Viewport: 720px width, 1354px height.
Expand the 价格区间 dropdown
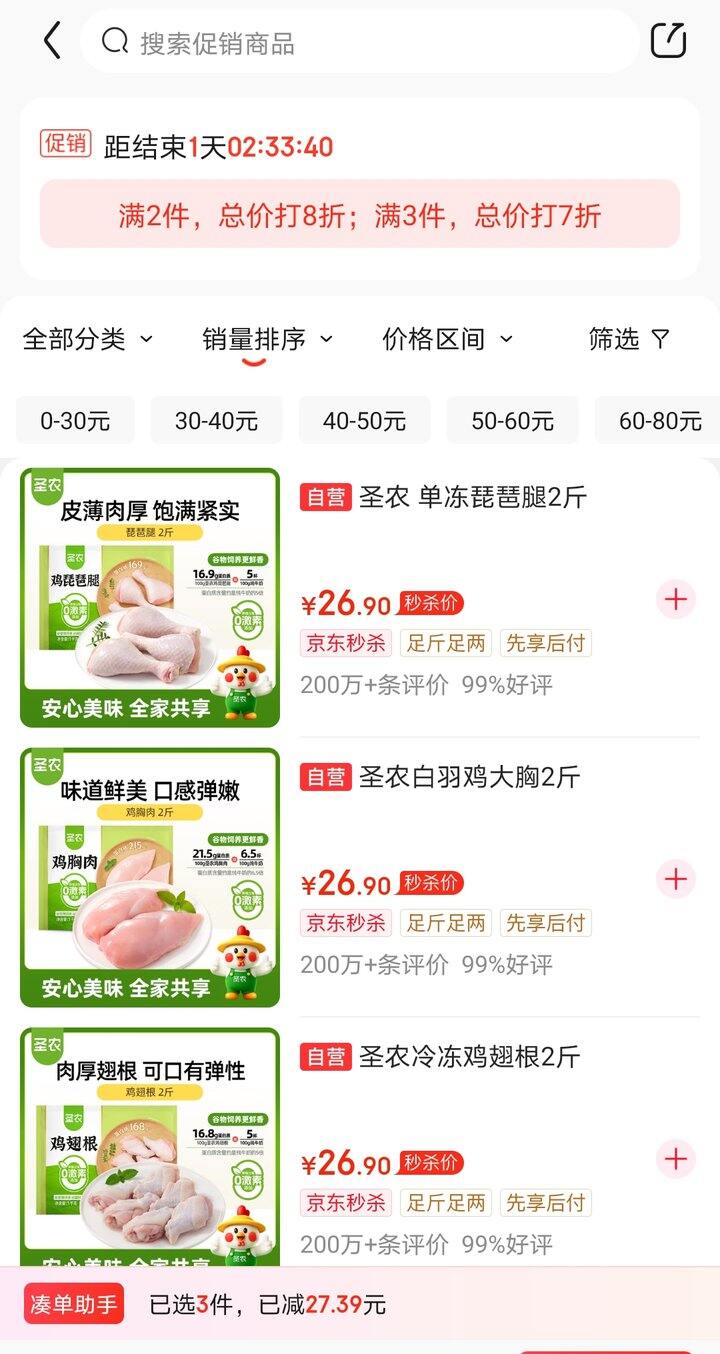pos(447,339)
